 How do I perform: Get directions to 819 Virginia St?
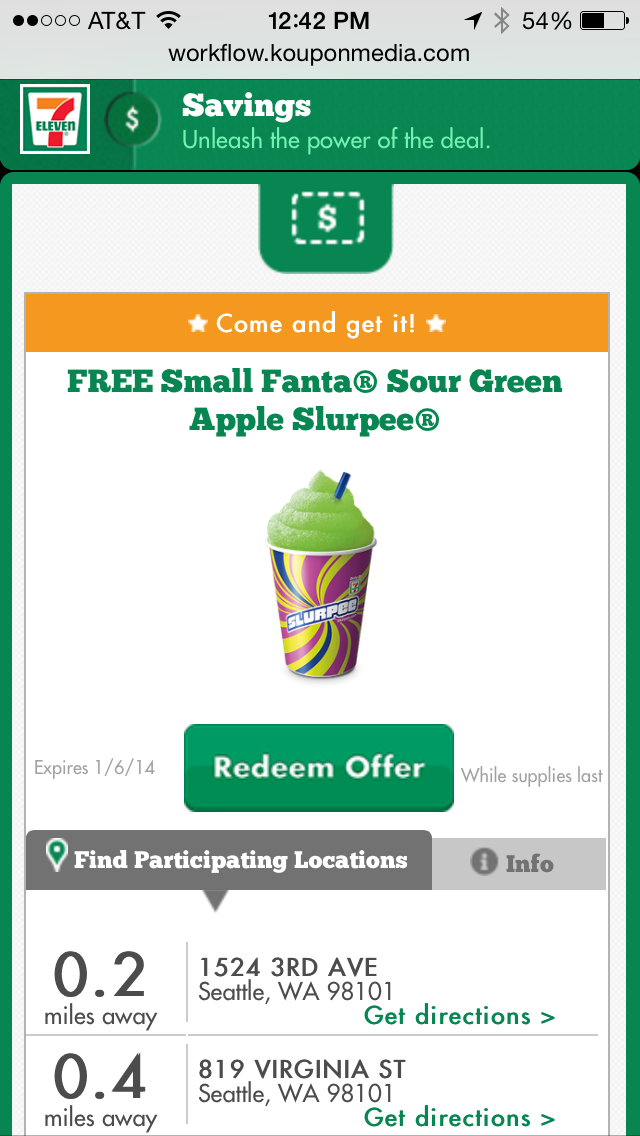(x=459, y=1117)
